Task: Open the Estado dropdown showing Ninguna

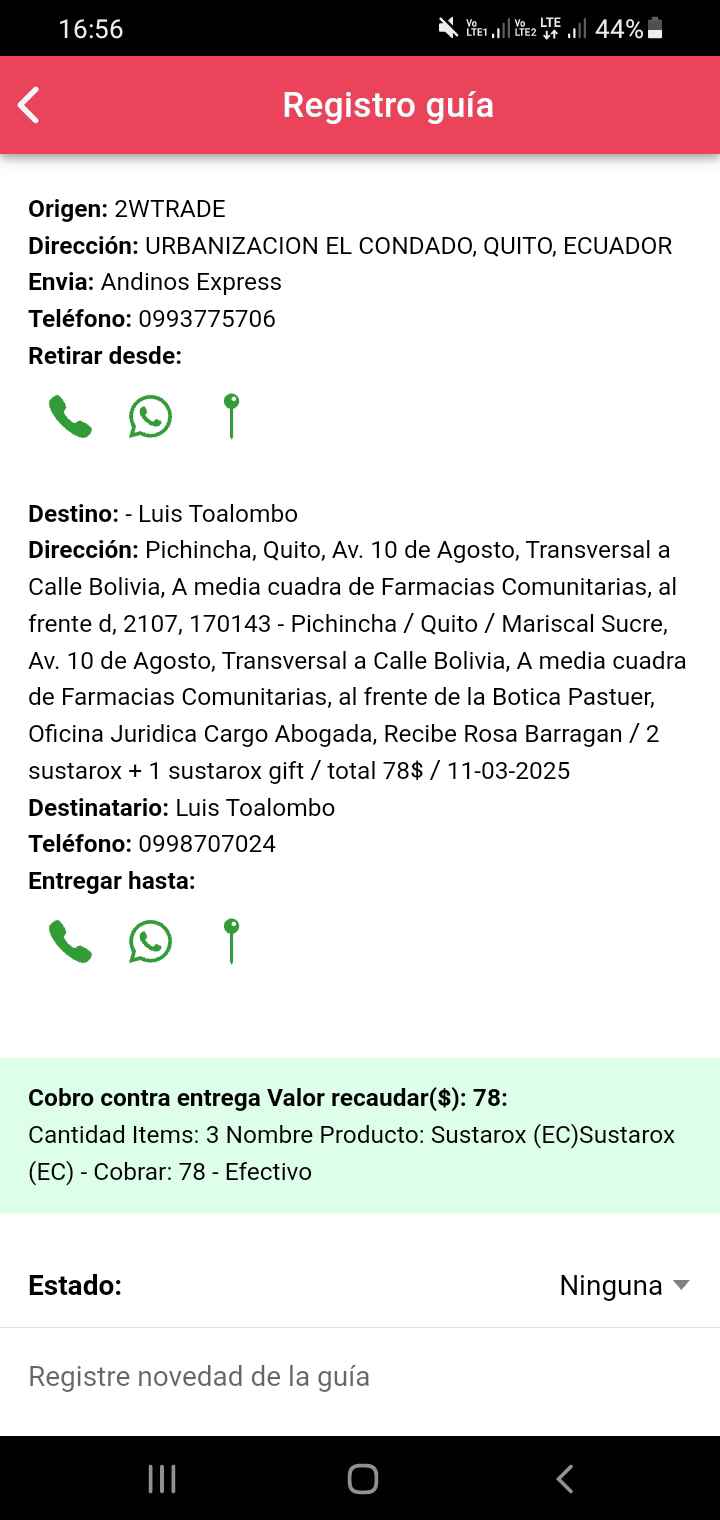Action: click(x=624, y=1285)
